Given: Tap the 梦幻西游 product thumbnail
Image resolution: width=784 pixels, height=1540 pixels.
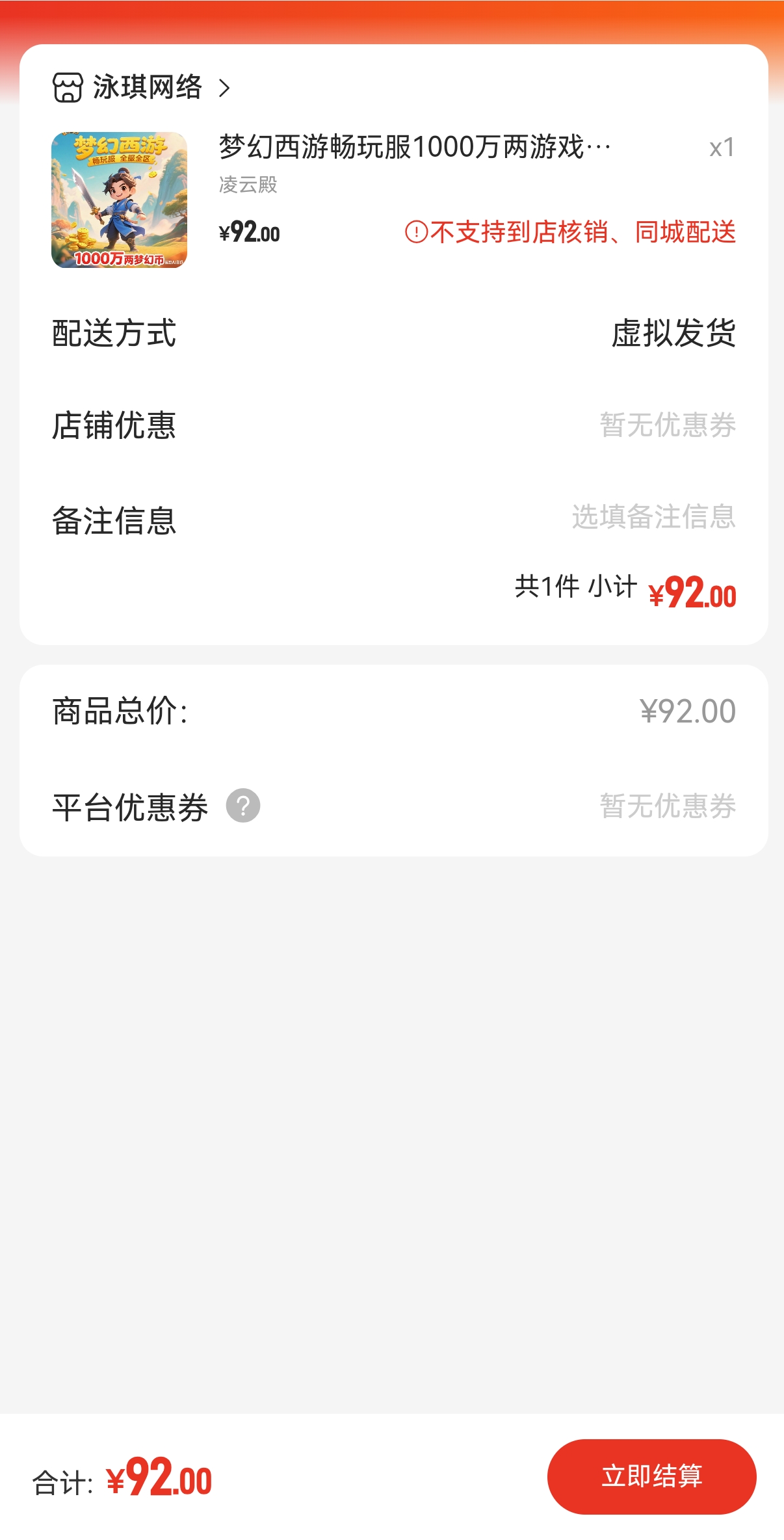Looking at the screenshot, I should (119, 200).
